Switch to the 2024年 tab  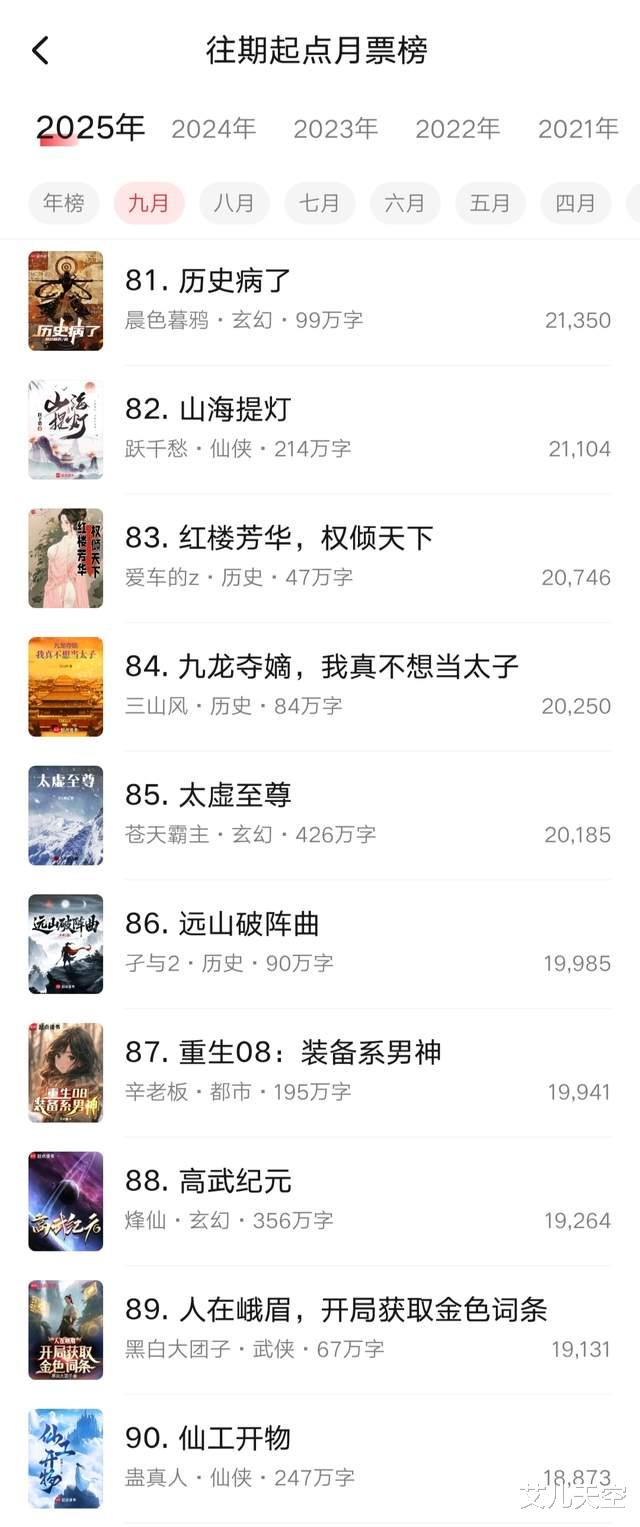pyautogui.click(x=213, y=128)
